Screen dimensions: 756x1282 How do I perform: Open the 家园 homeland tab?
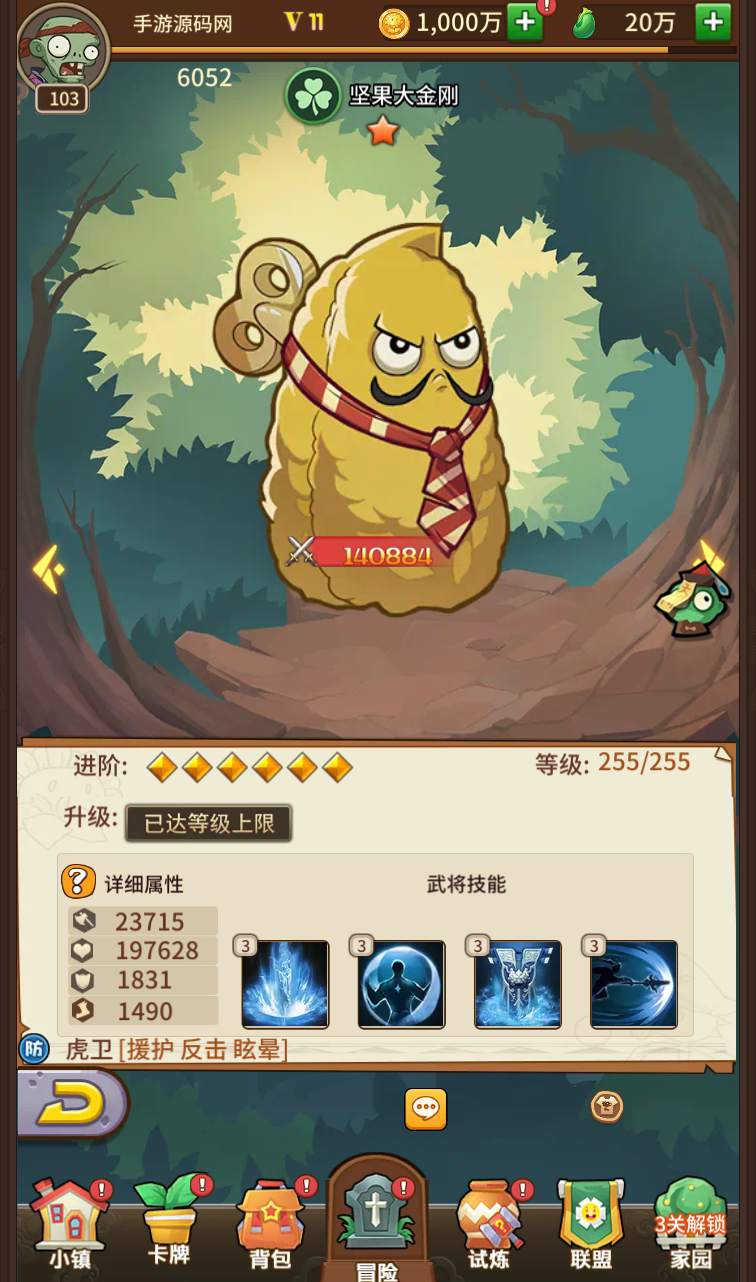690,1224
